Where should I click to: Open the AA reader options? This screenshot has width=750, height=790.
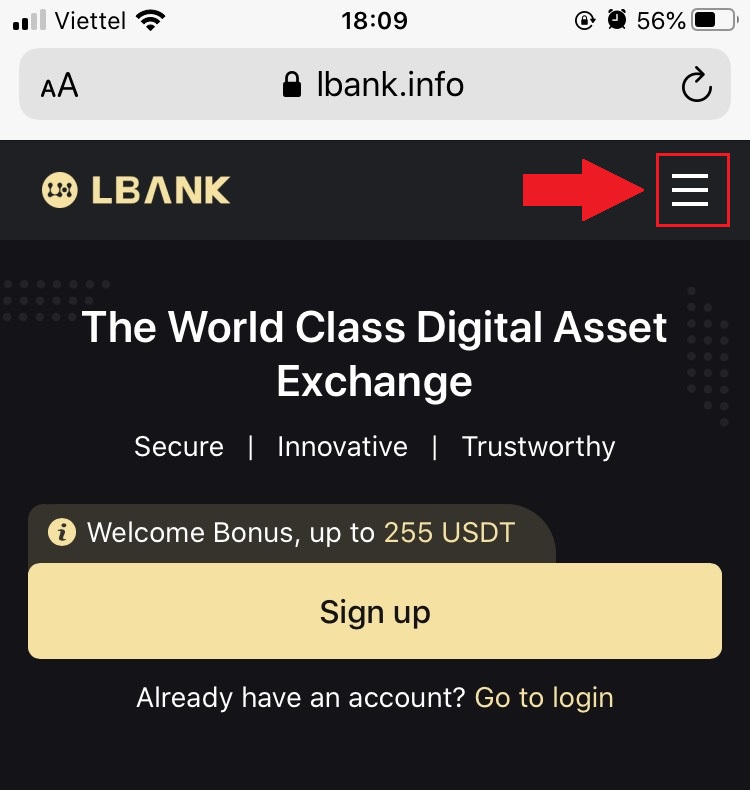click(x=59, y=86)
